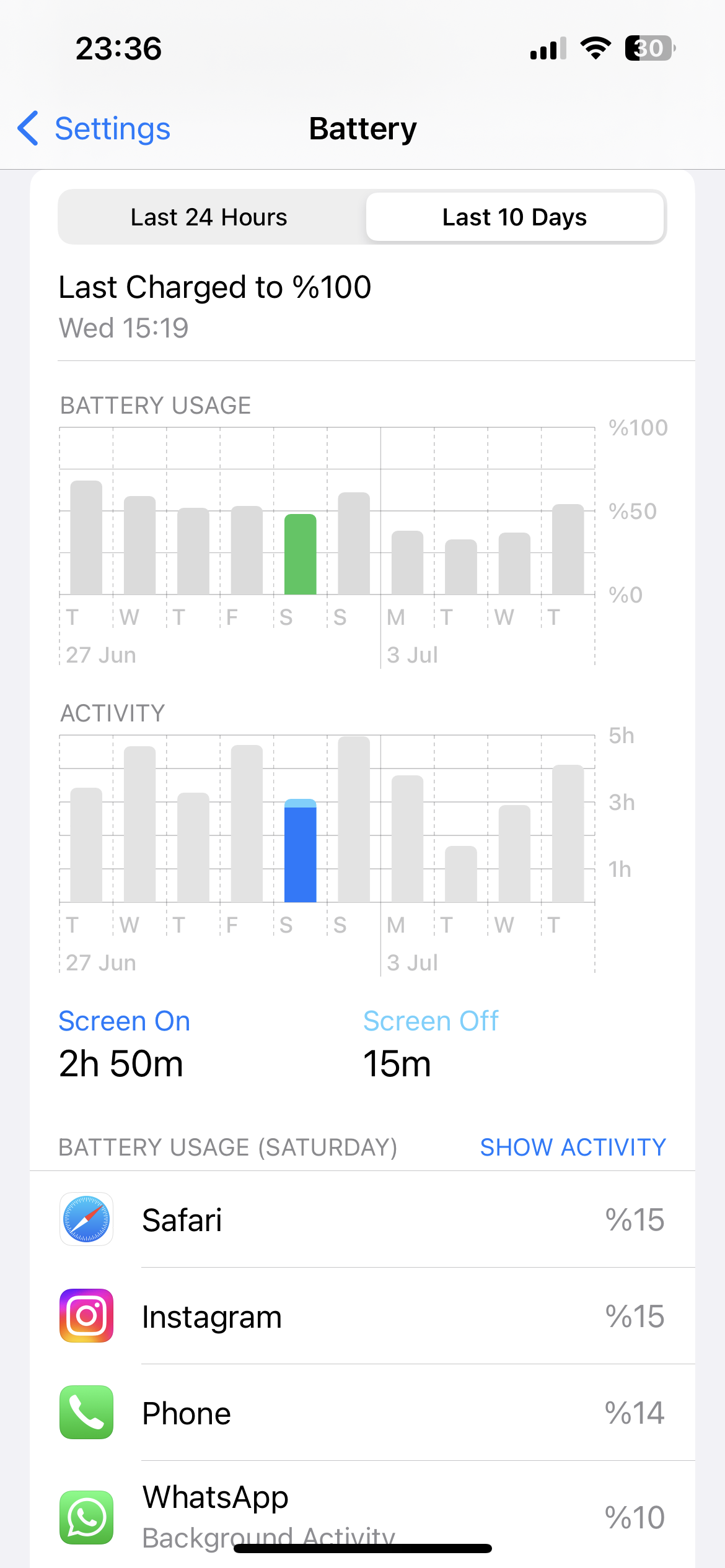This screenshot has height=1568, width=725.
Task: Open WhatsApp battery usage row
Action: tap(362, 1516)
